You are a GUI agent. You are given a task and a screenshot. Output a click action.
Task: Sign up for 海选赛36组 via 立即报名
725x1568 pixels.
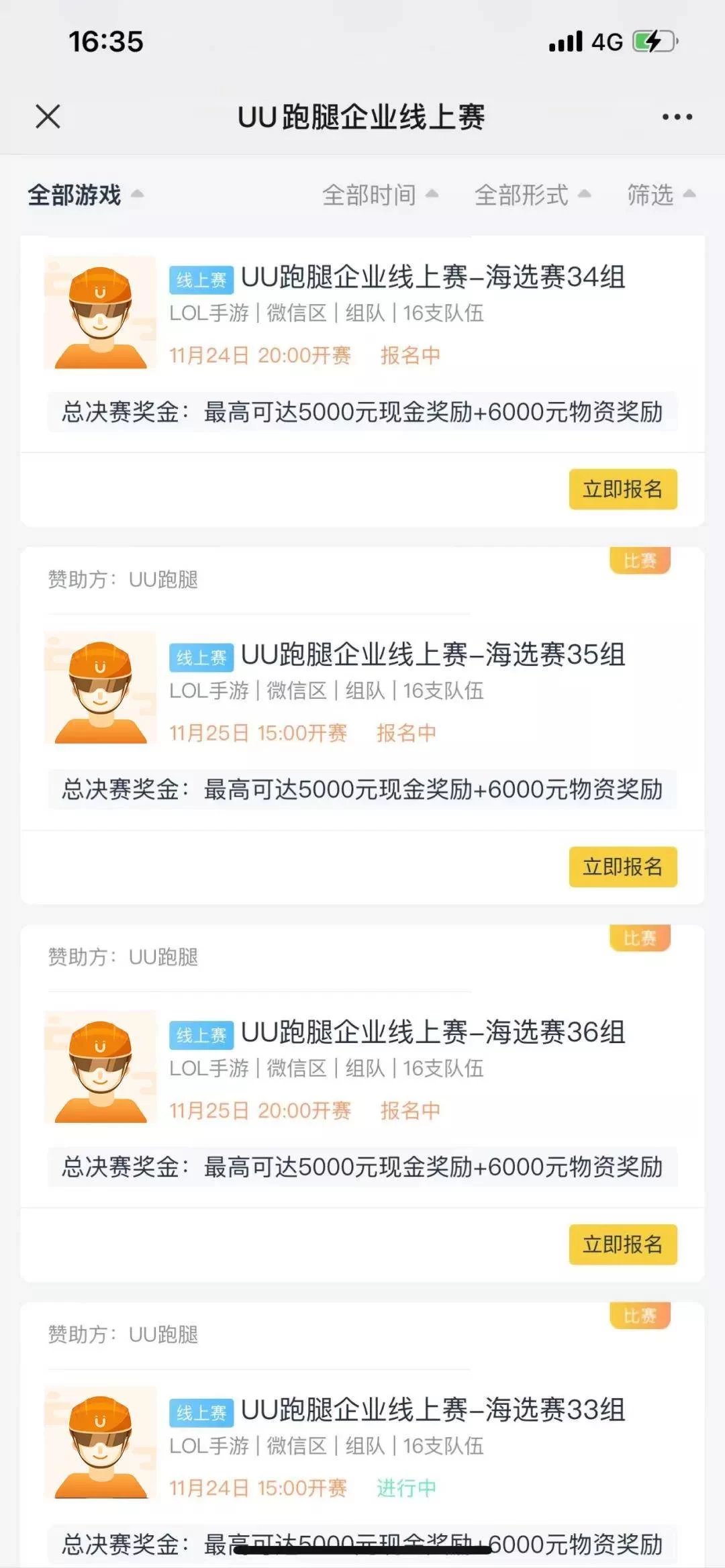[x=622, y=1244]
